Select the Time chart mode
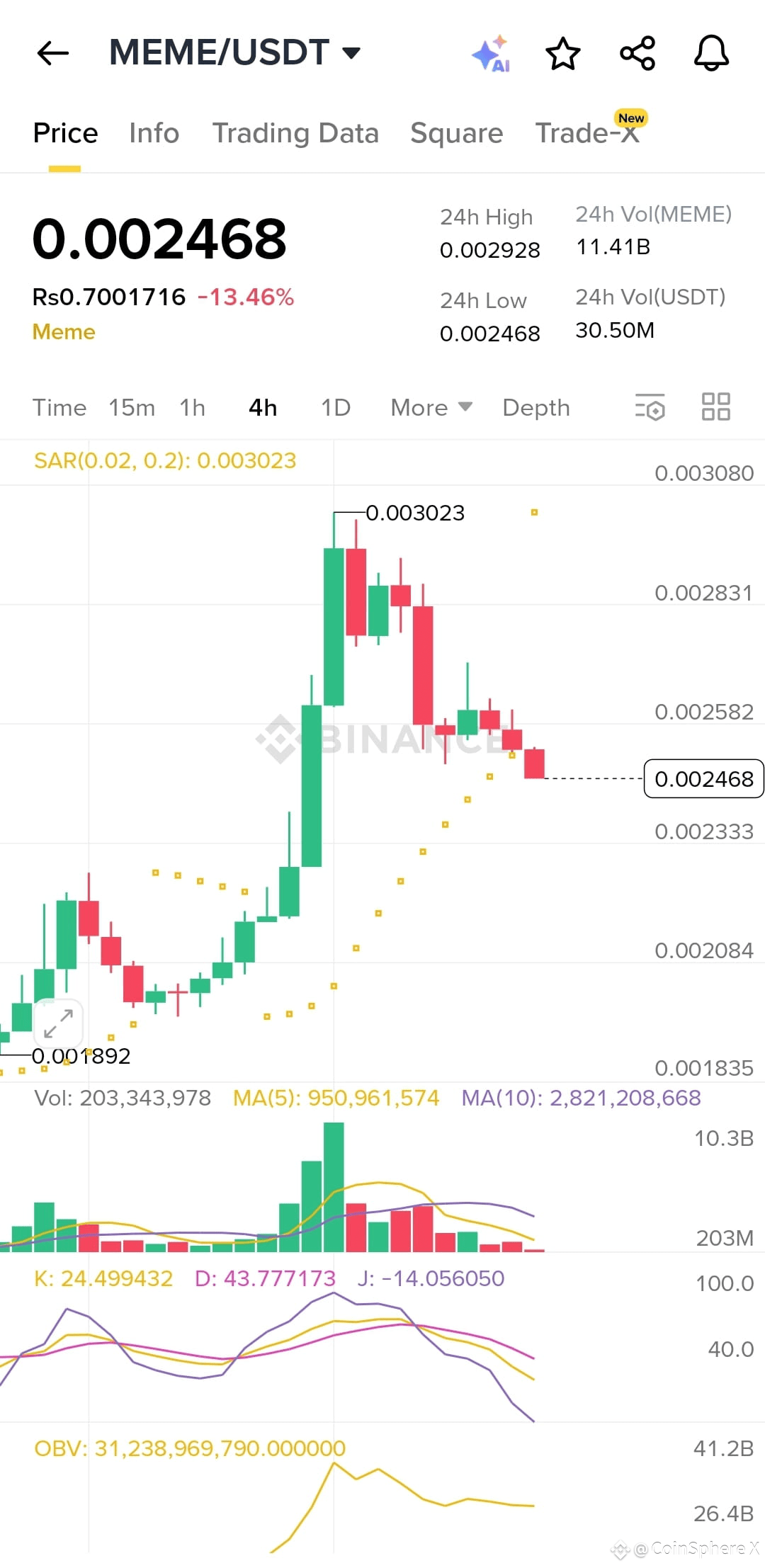This screenshot has width=765, height=1568. pos(59,407)
